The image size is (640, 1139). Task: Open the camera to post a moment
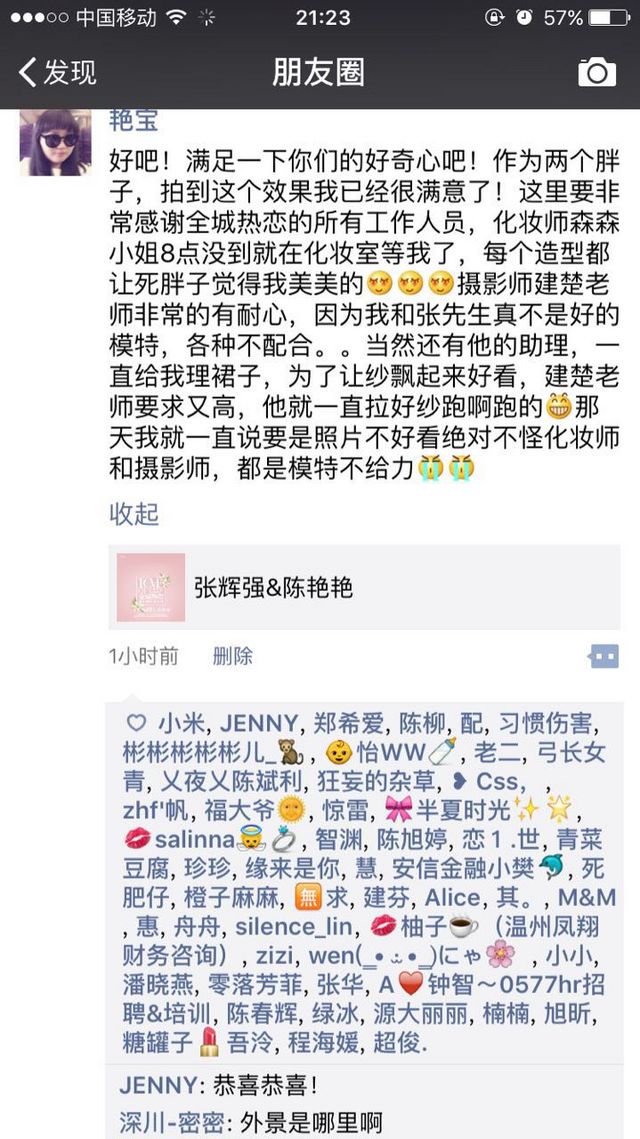(x=596, y=73)
